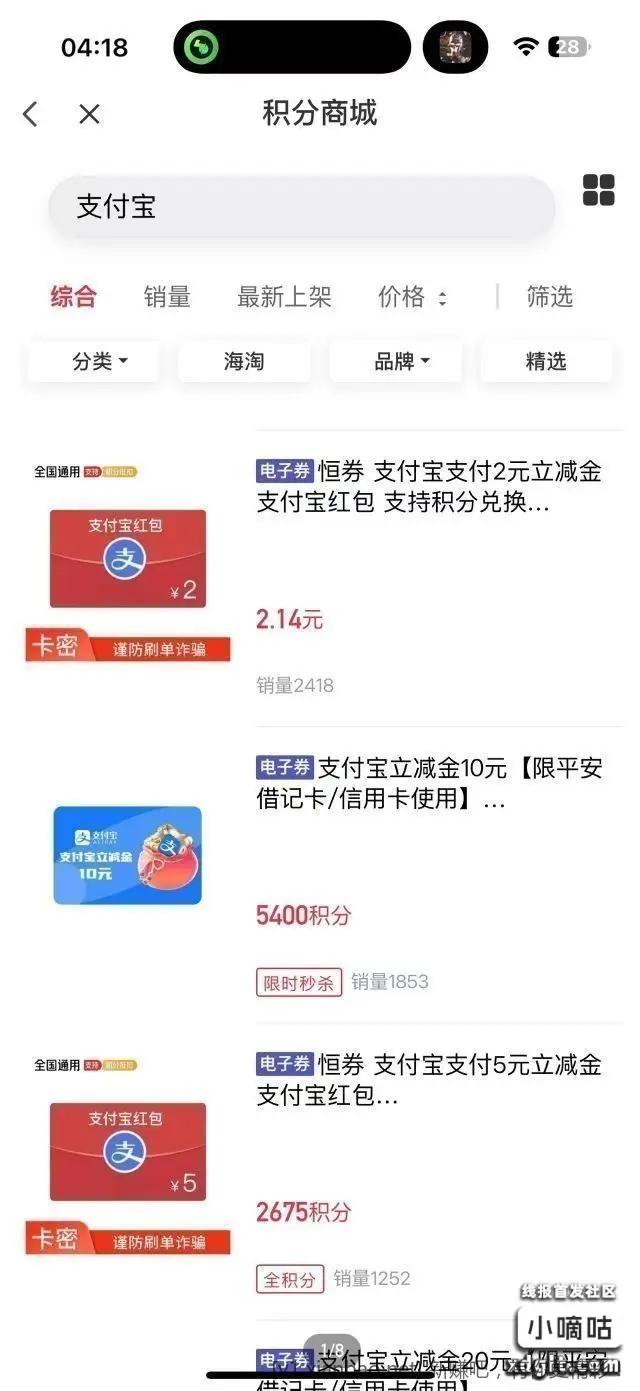
Task: Switch product layout with the grid view icon
Action: 598,190
